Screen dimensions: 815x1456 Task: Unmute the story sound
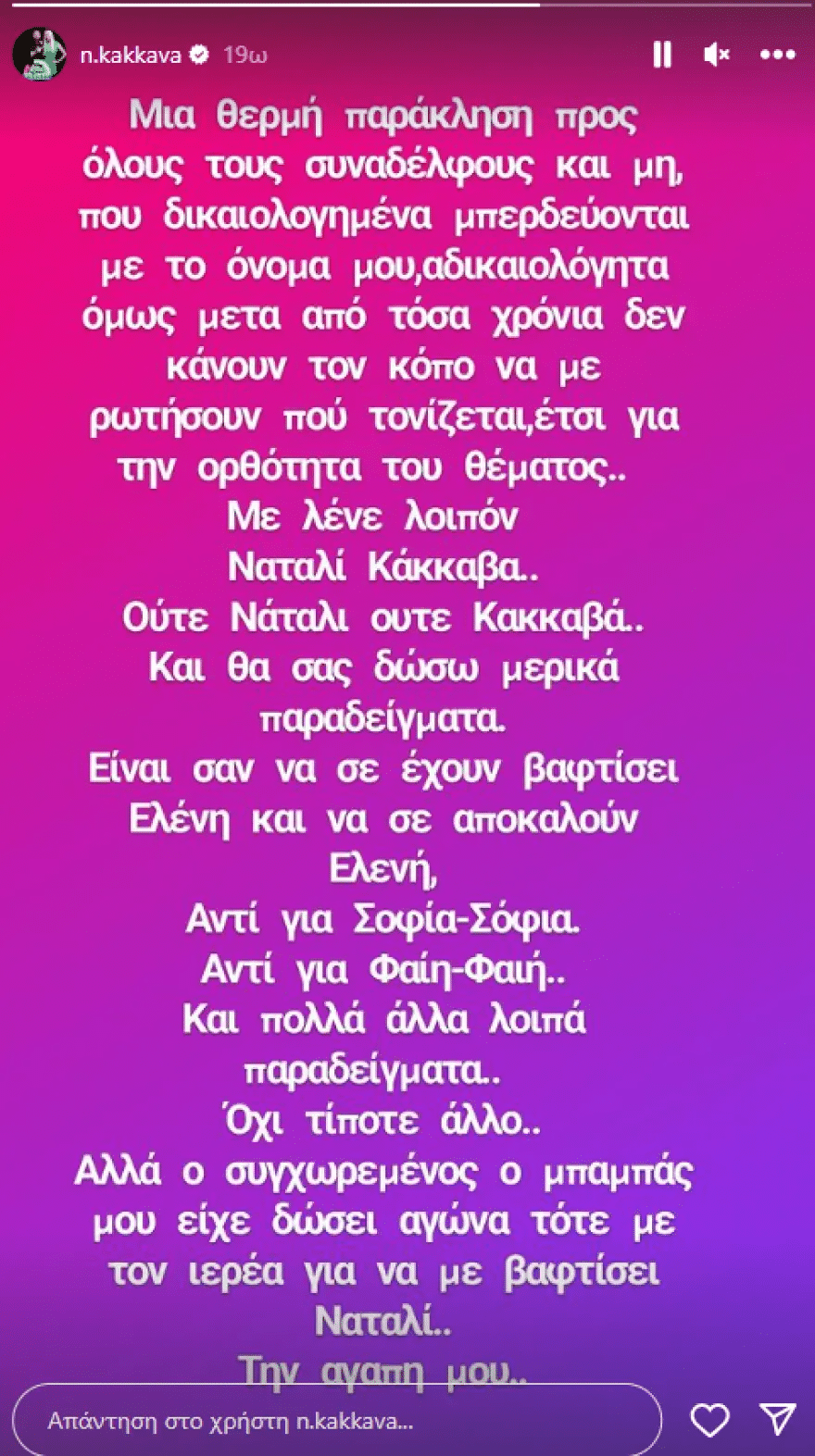(716, 55)
